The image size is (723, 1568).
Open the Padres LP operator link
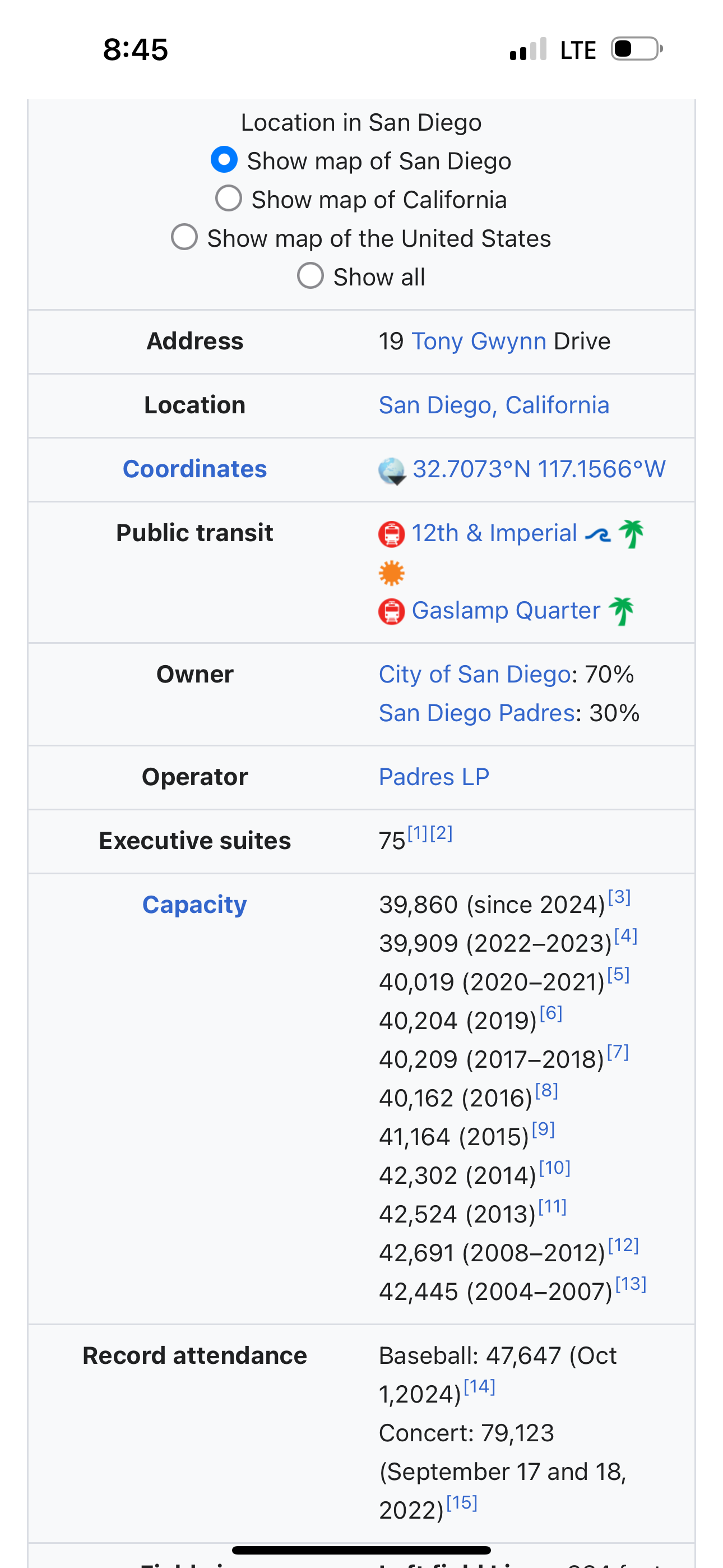pyautogui.click(x=434, y=777)
